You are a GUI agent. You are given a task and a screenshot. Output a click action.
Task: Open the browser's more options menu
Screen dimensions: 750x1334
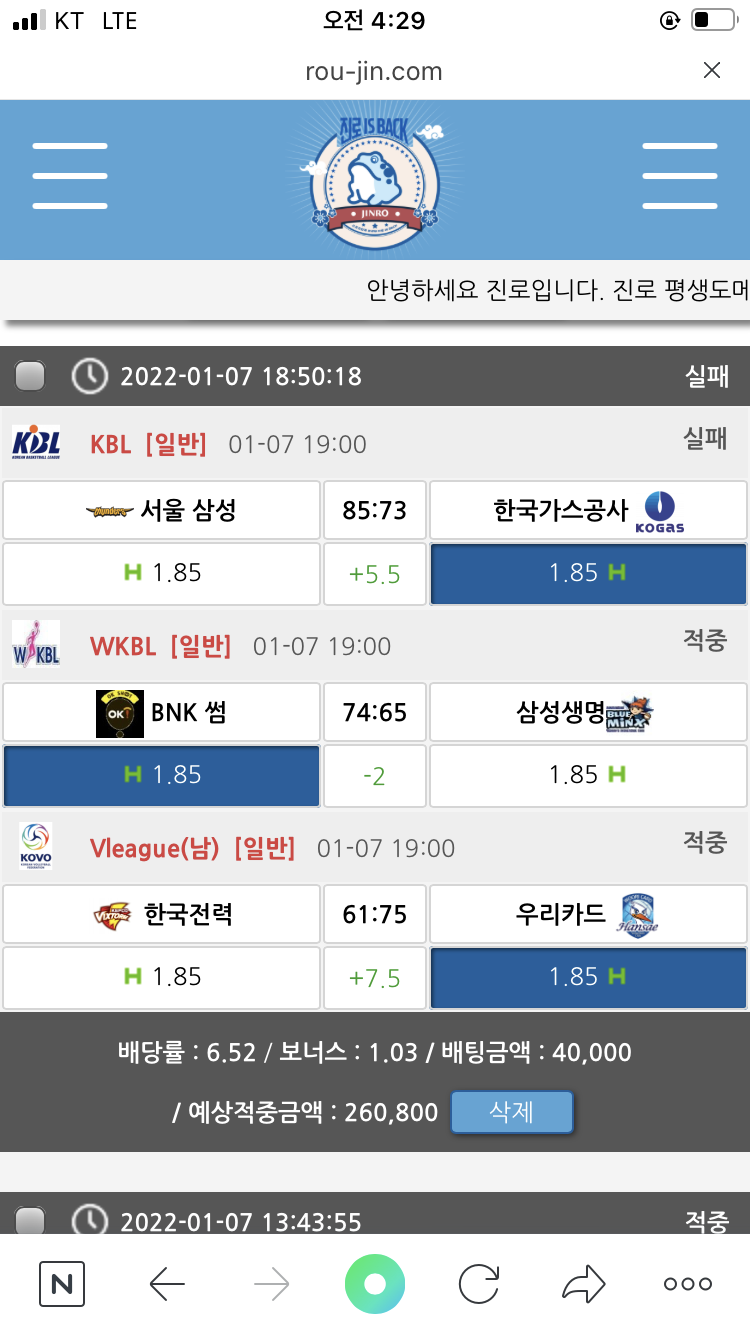(688, 1284)
